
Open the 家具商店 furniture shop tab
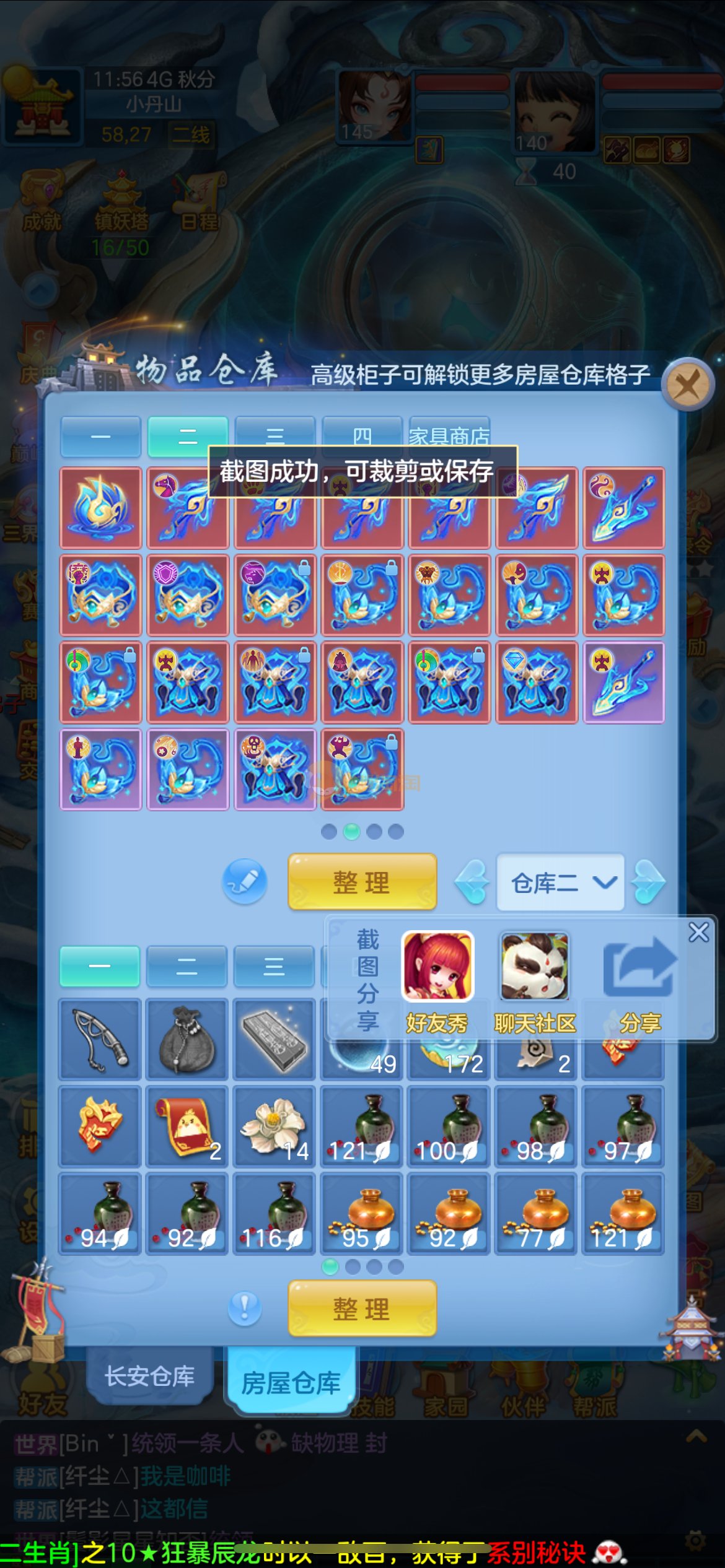point(449,435)
